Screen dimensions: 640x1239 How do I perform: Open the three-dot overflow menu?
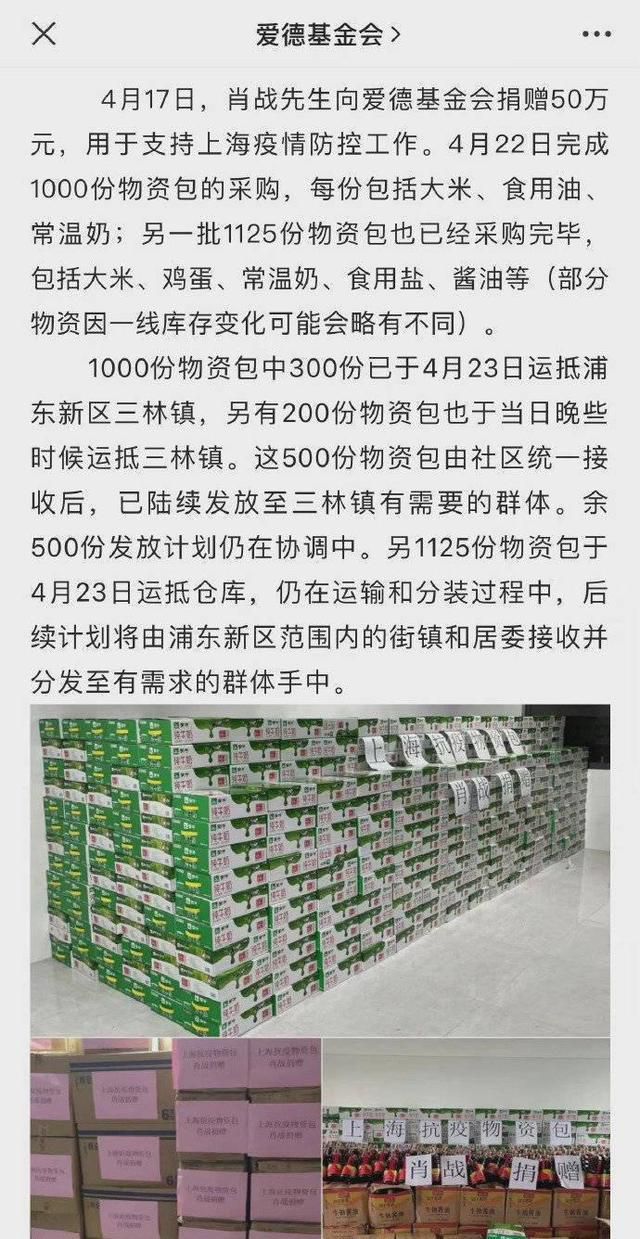597,34
